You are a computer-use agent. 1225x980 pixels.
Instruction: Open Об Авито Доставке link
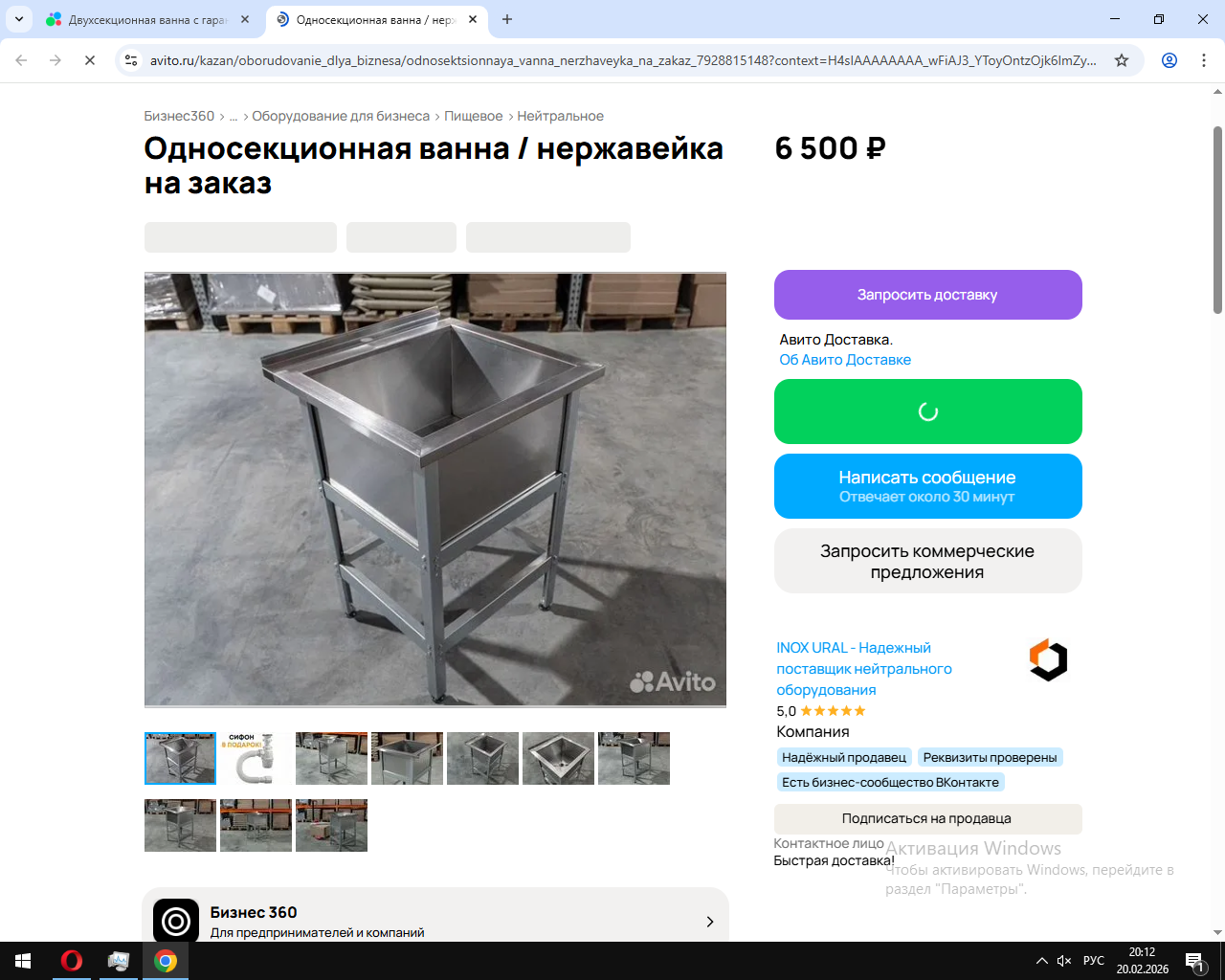click(844, 360)
